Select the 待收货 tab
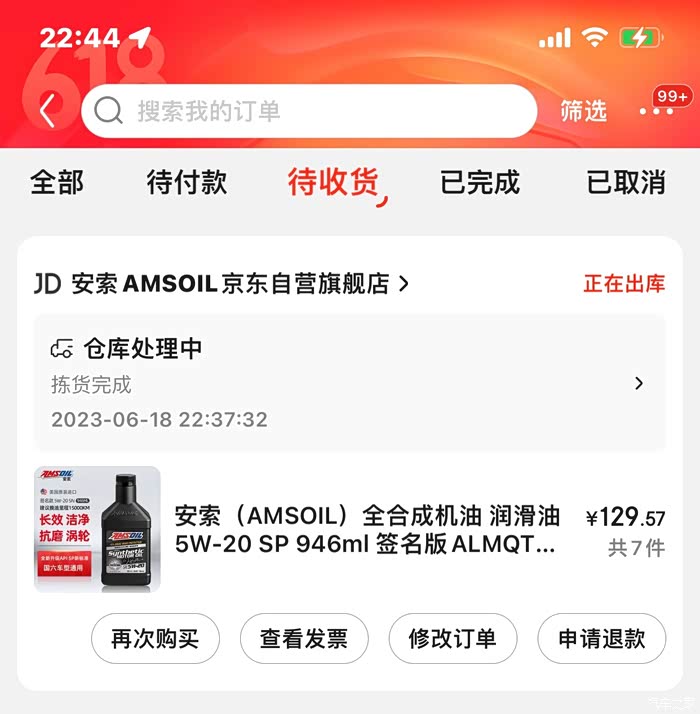The height and width of the screenshot is (714, 700). tap(333, 182)
